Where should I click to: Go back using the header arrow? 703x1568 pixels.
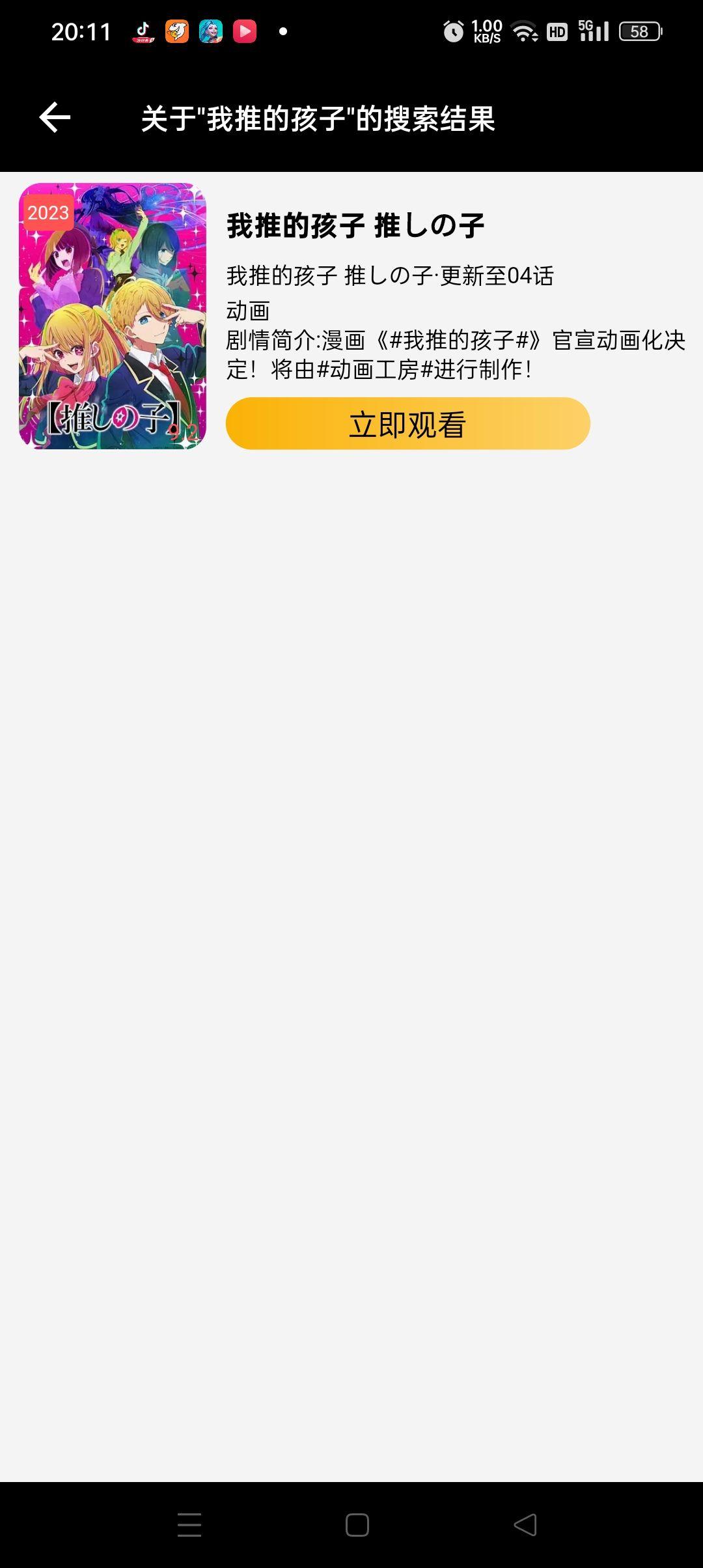[55, 118]
